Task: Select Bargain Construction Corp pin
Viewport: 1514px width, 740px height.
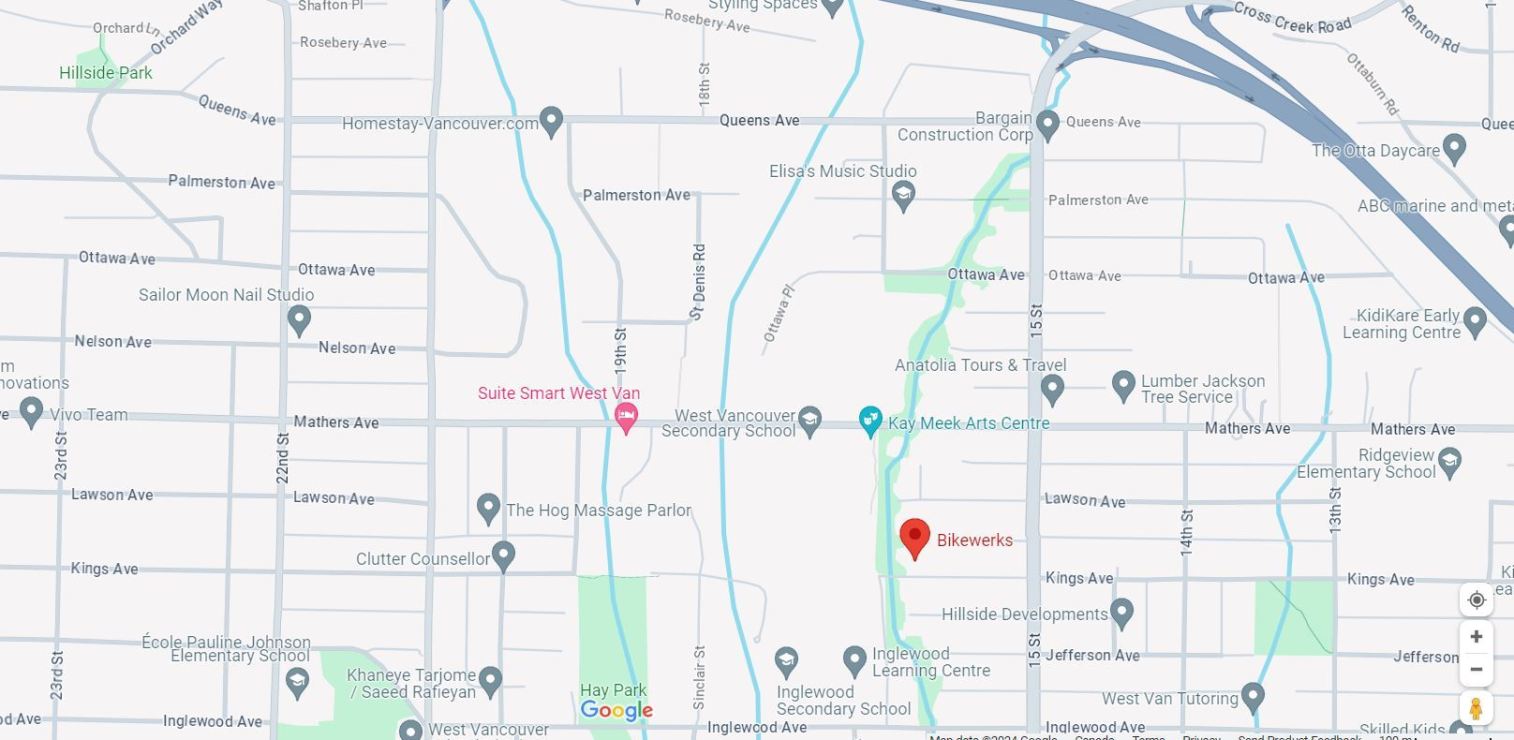Action: click(1047, 124)
